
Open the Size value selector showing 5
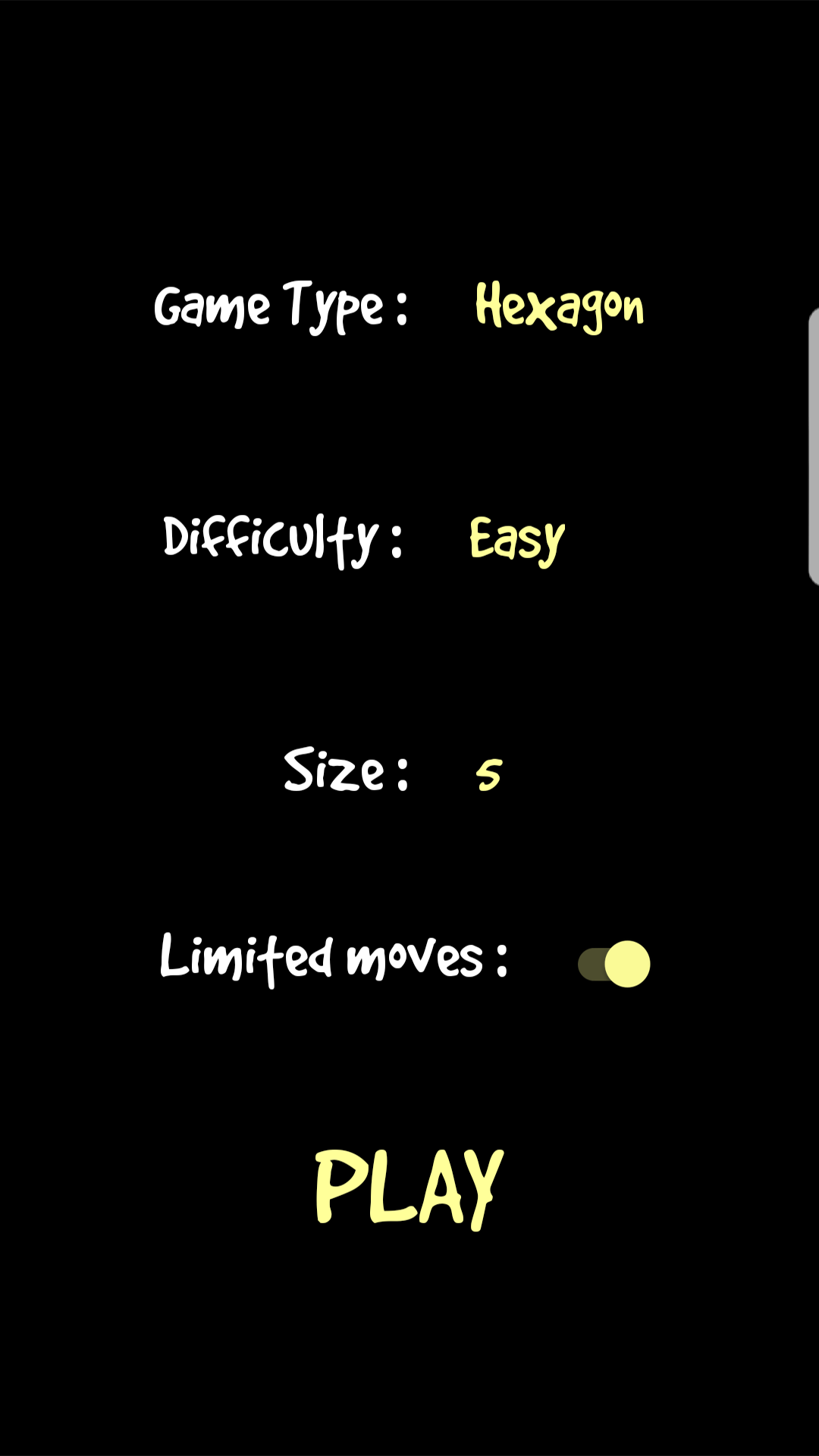tap(489, 775)
